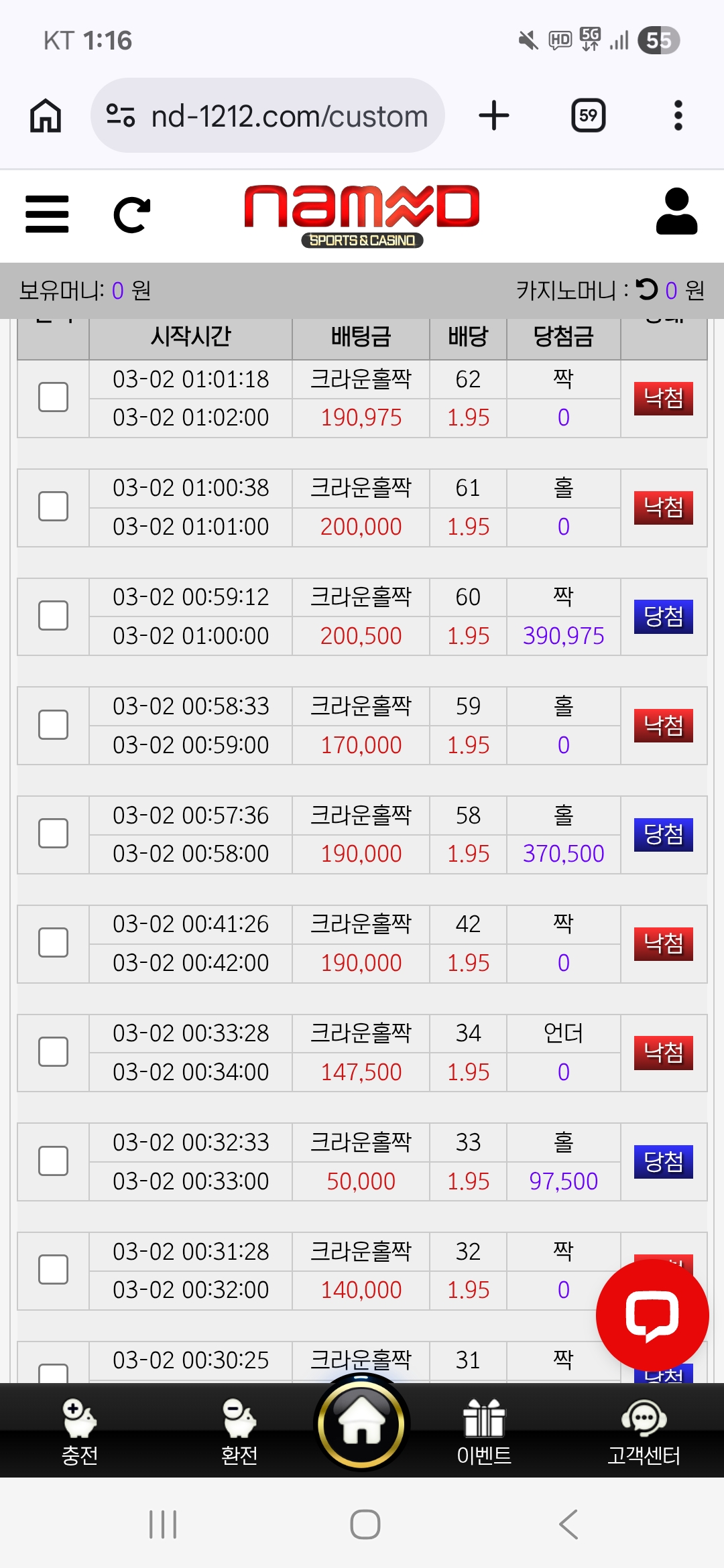Select the 00:57:36 bet checkbox
This screenshot has height=1568, width=724.
coord(54,834)
